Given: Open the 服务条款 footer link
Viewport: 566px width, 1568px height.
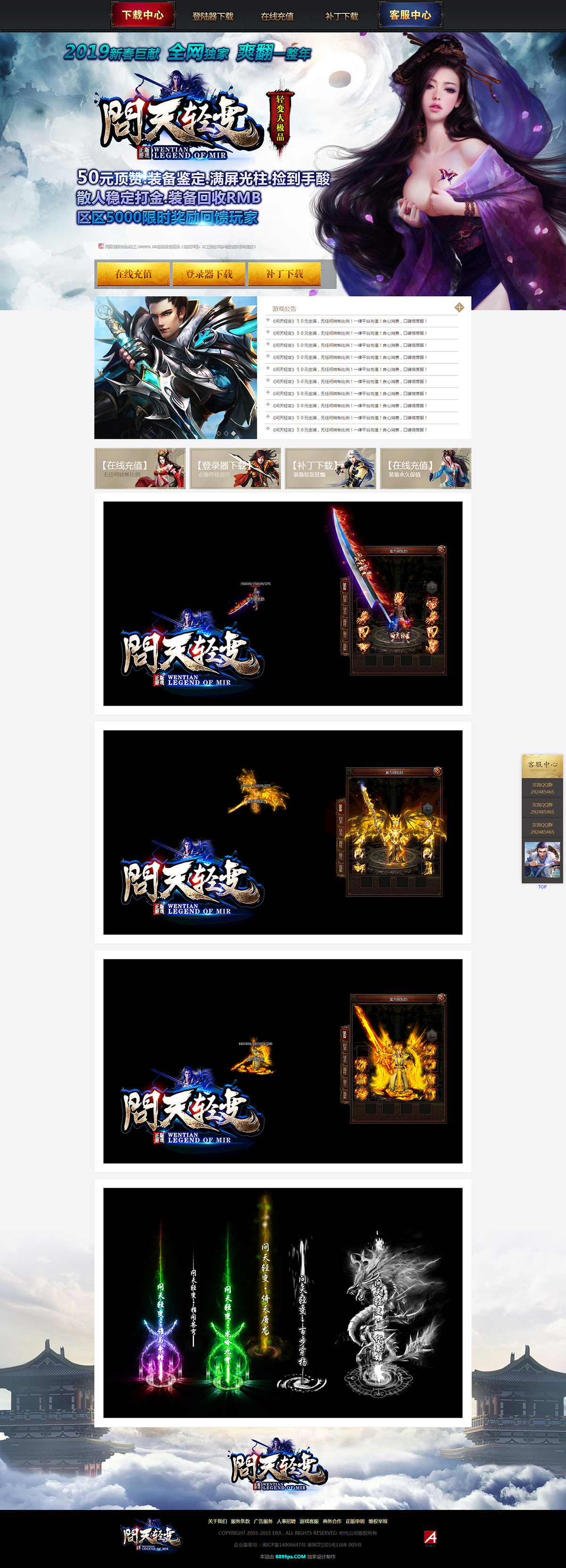Looking at the screenshot, I should (x=241, y=1521).
